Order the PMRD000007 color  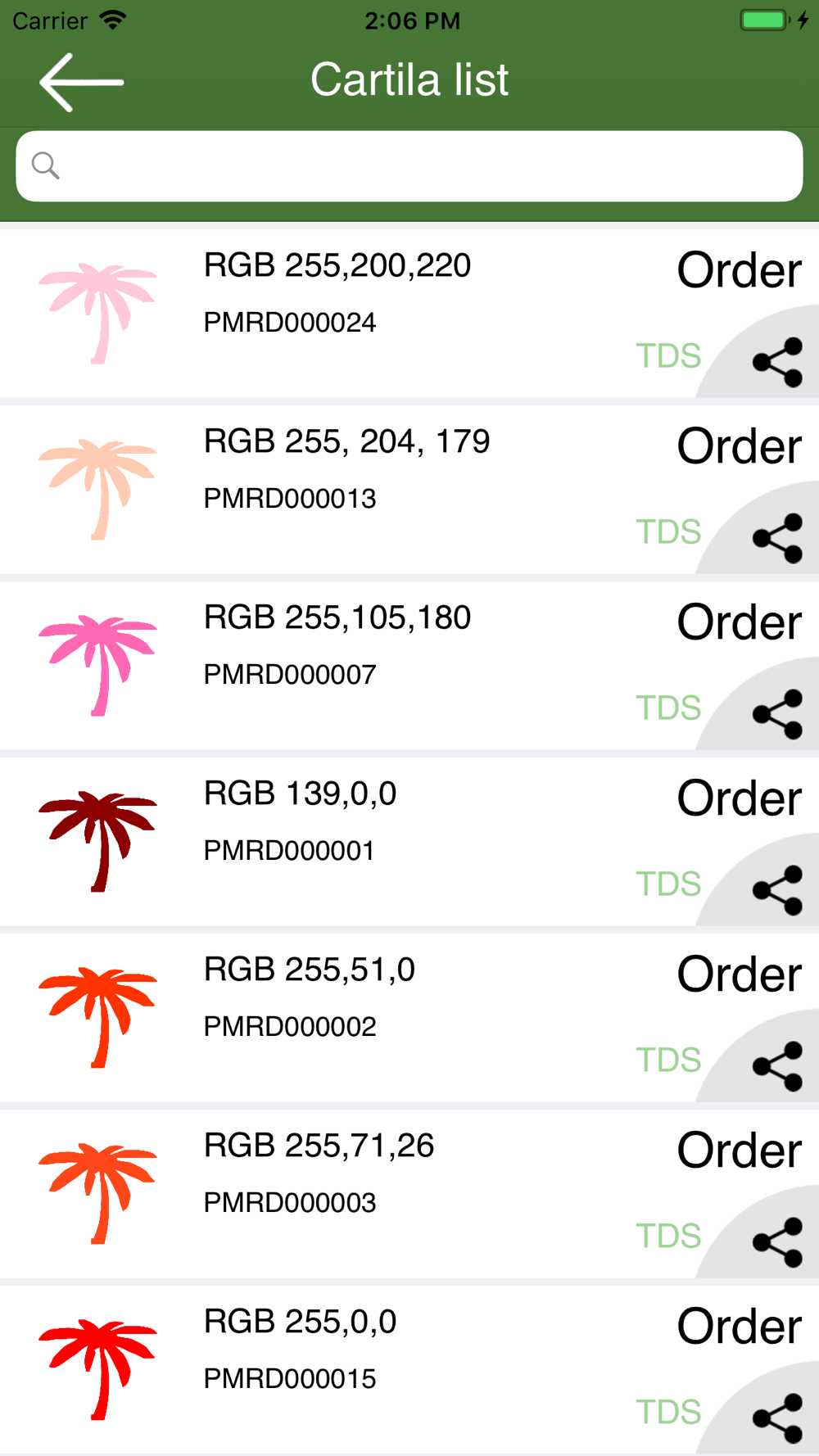coord(739,622)
